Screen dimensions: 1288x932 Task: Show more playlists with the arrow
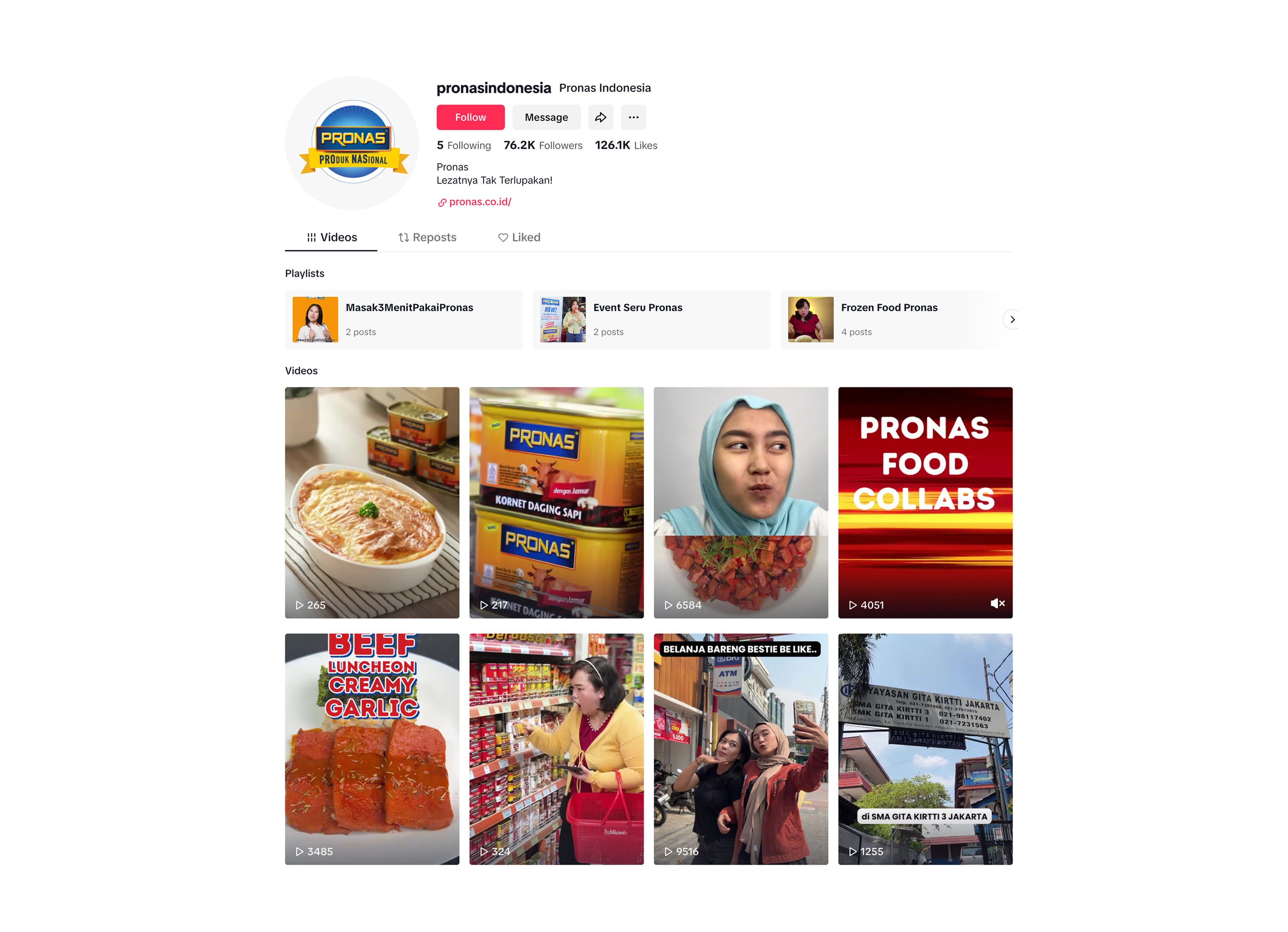1011,320
